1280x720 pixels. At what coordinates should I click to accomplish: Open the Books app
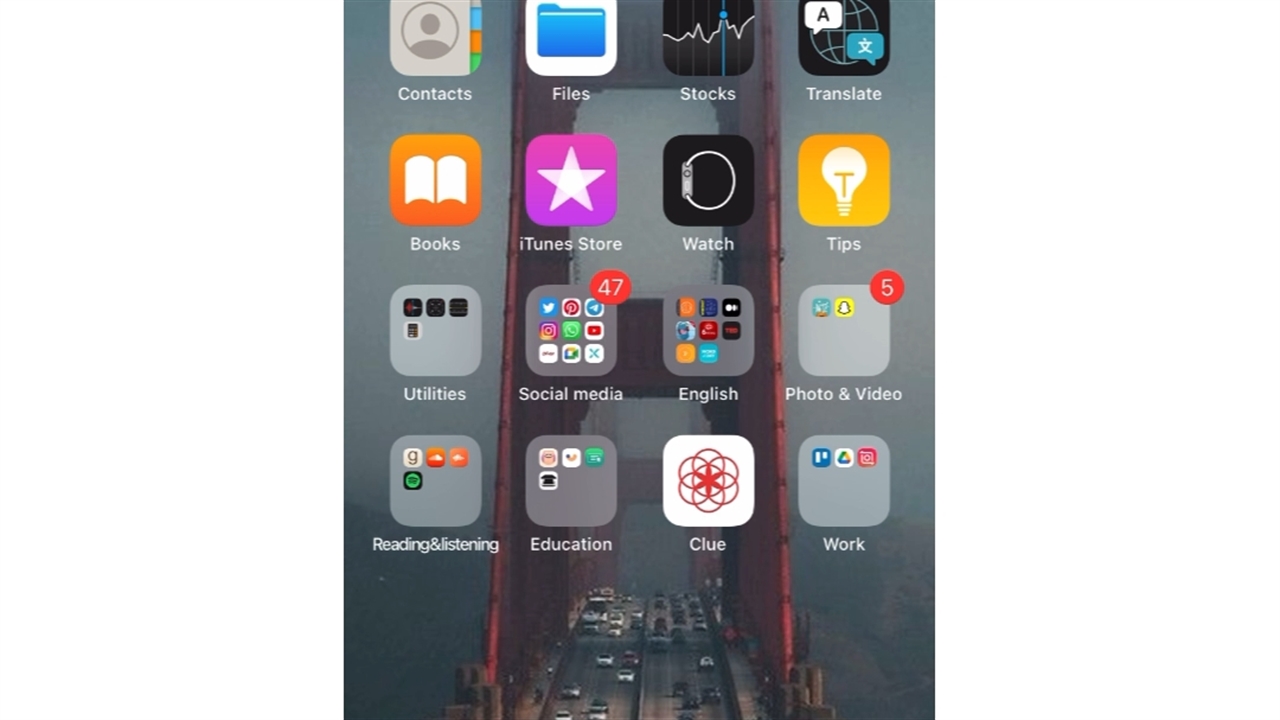click(x=435, y=181)
